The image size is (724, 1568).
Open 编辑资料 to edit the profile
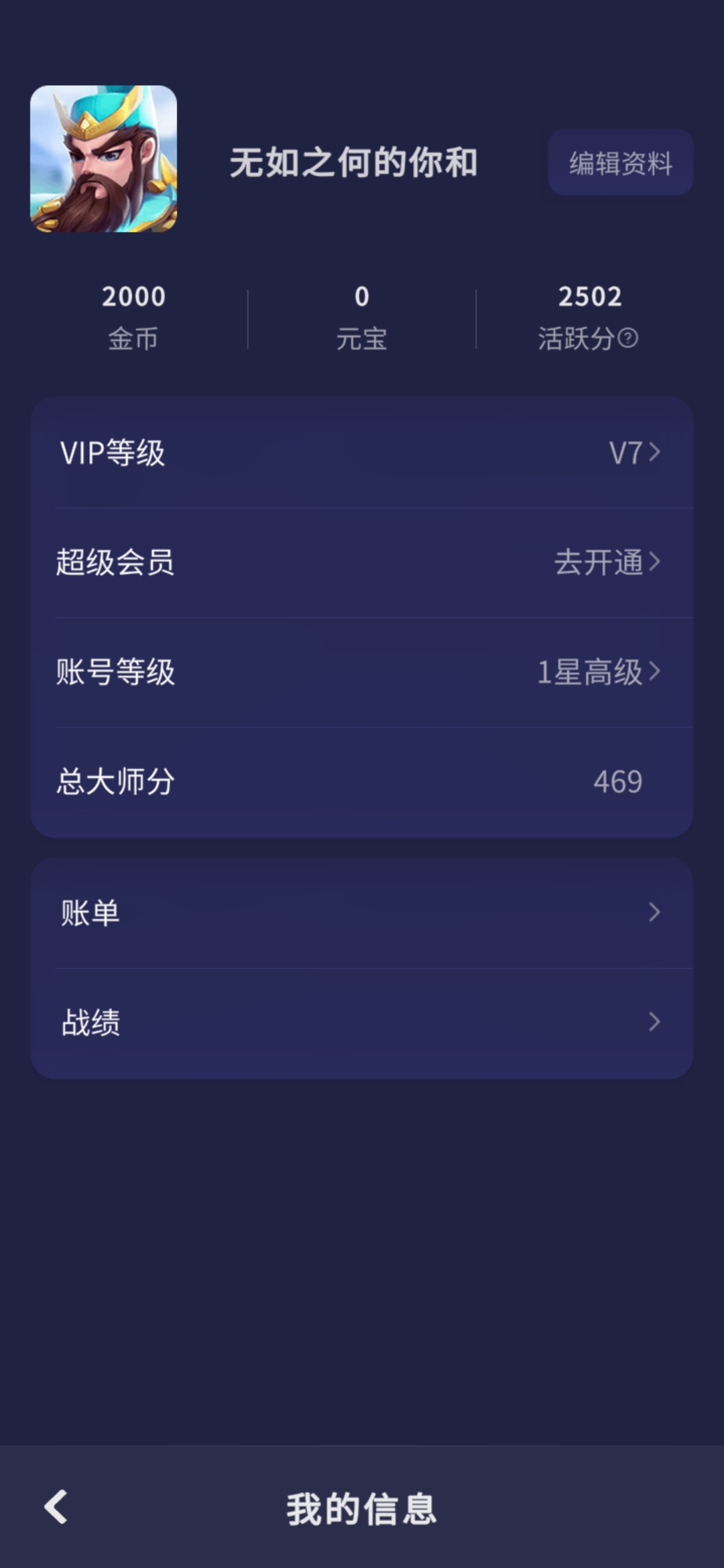click(x=620, y=163)
